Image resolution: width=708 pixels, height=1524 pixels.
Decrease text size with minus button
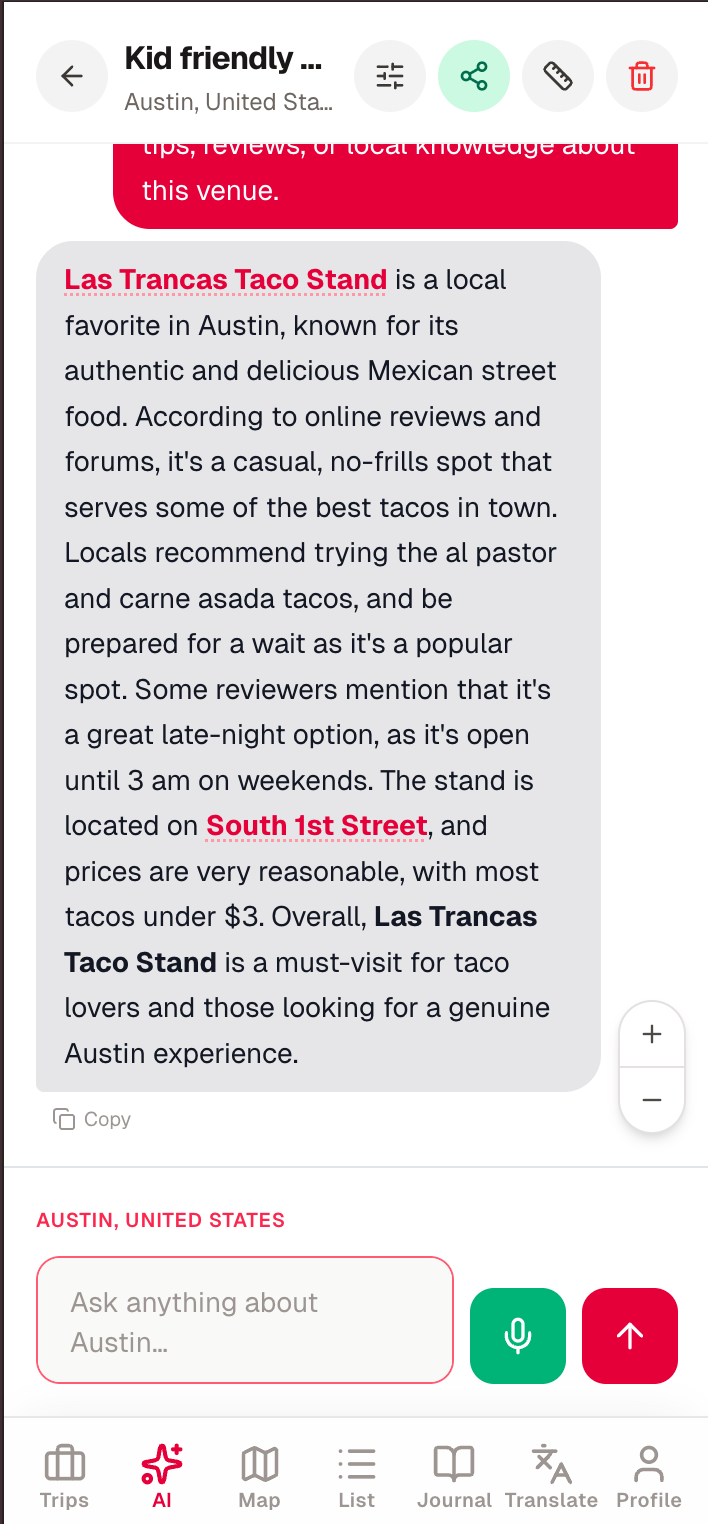(x=652, y=1100)
